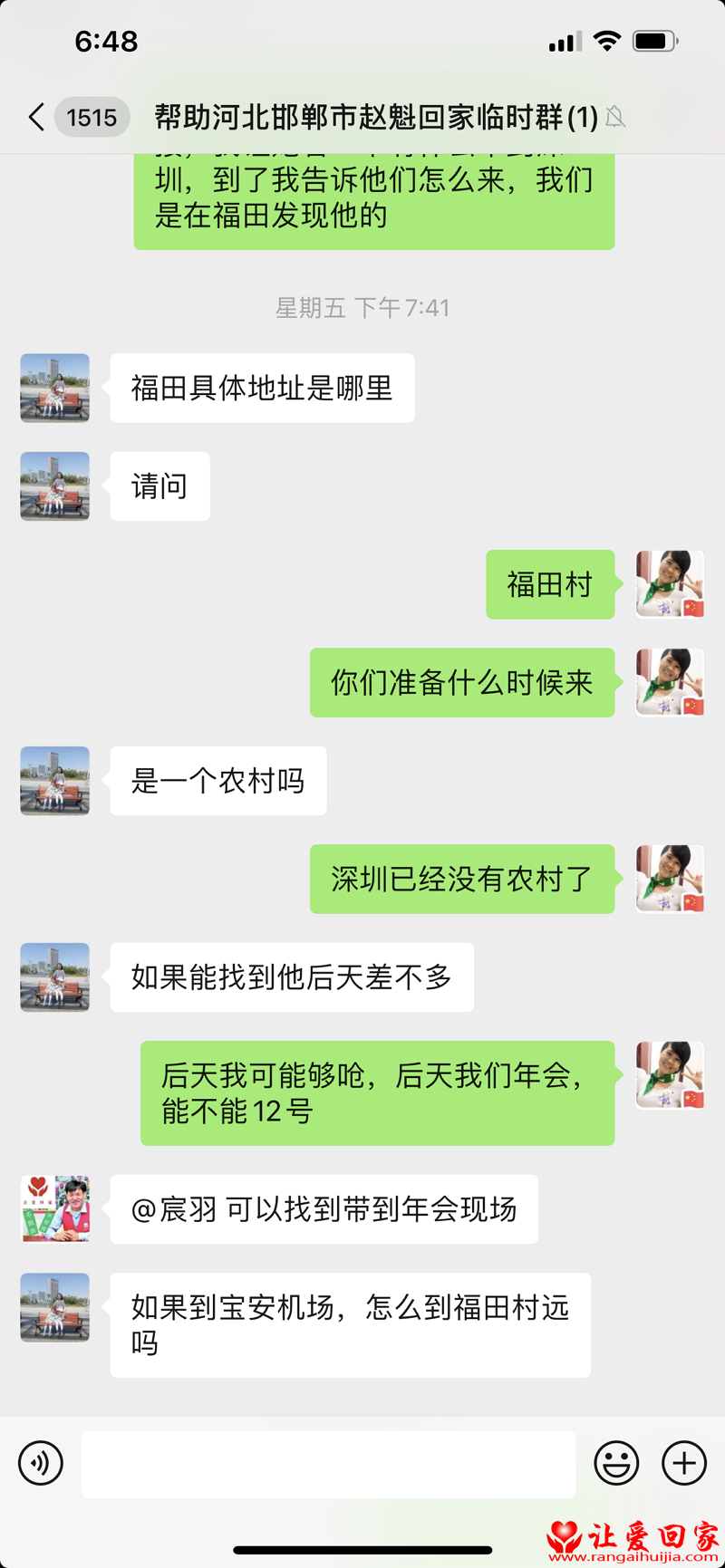Tap the avatar next to '深圳已经没有农村了'

[x=670, y=879]
